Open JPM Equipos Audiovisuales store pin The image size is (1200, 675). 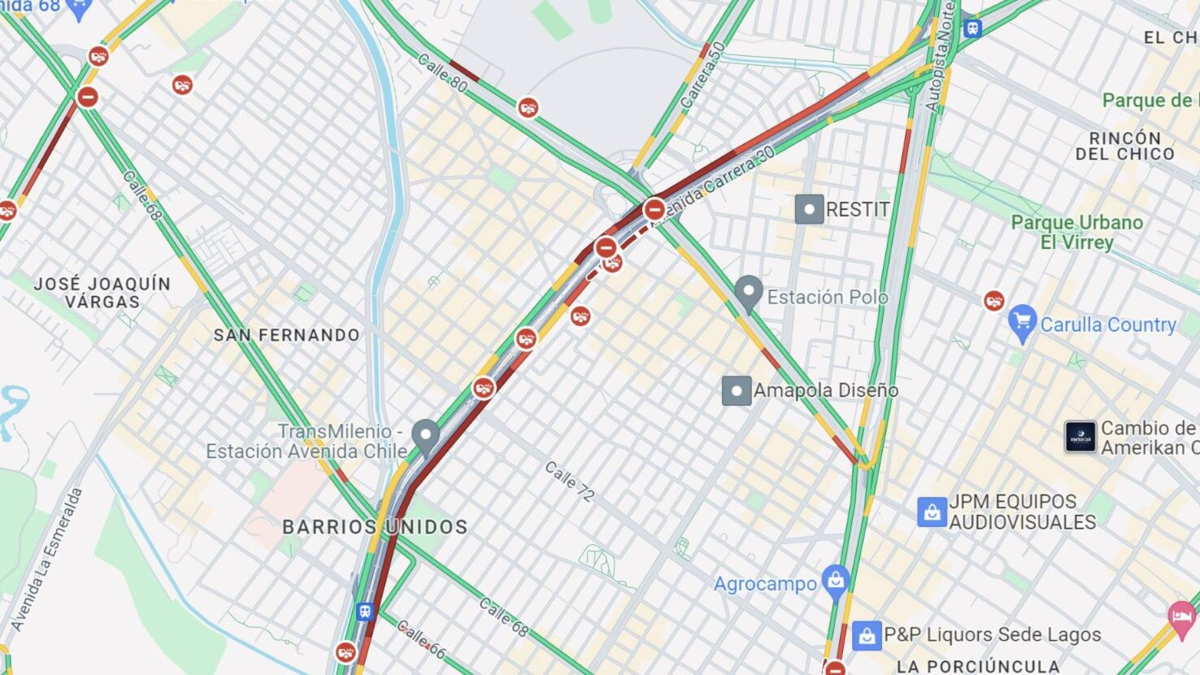click(932, 512)
